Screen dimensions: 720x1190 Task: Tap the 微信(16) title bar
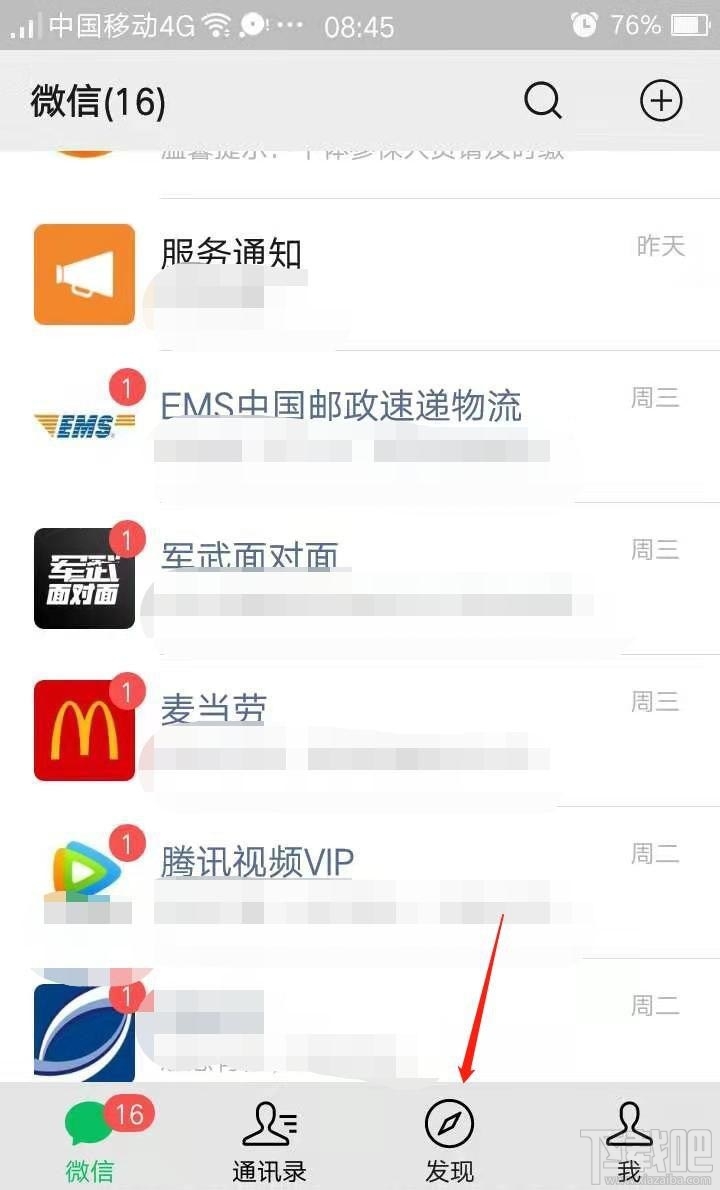click(x=97, y=100)
